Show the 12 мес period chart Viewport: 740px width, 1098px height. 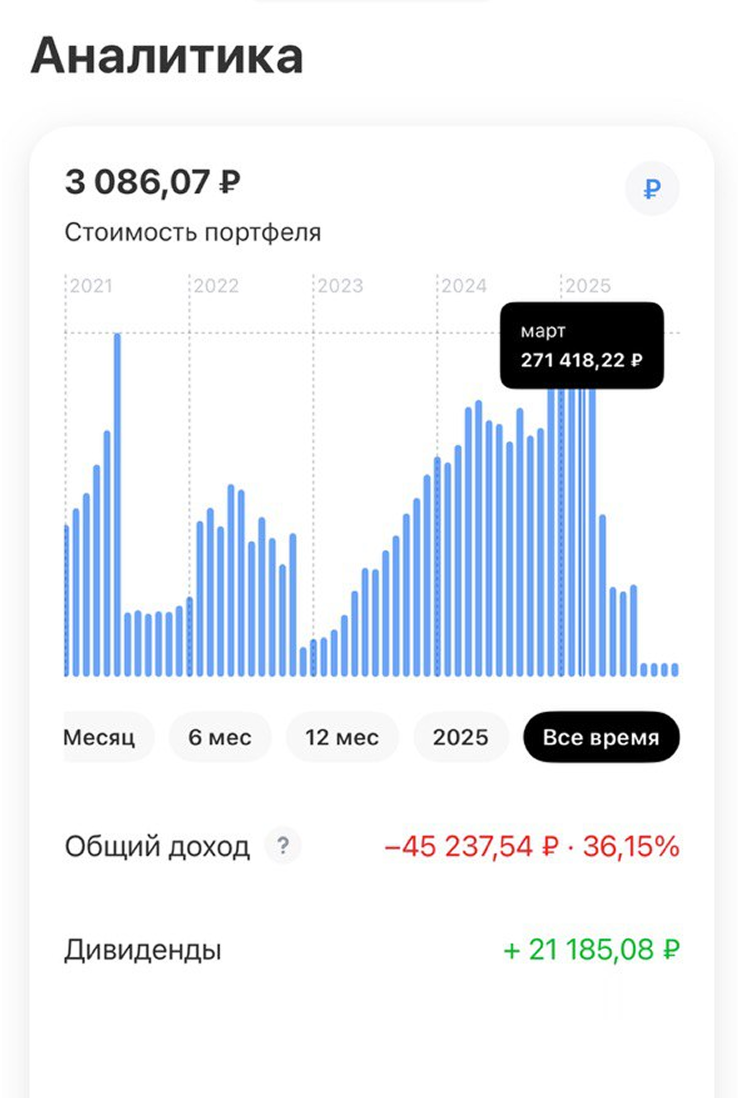coord(342,738)
